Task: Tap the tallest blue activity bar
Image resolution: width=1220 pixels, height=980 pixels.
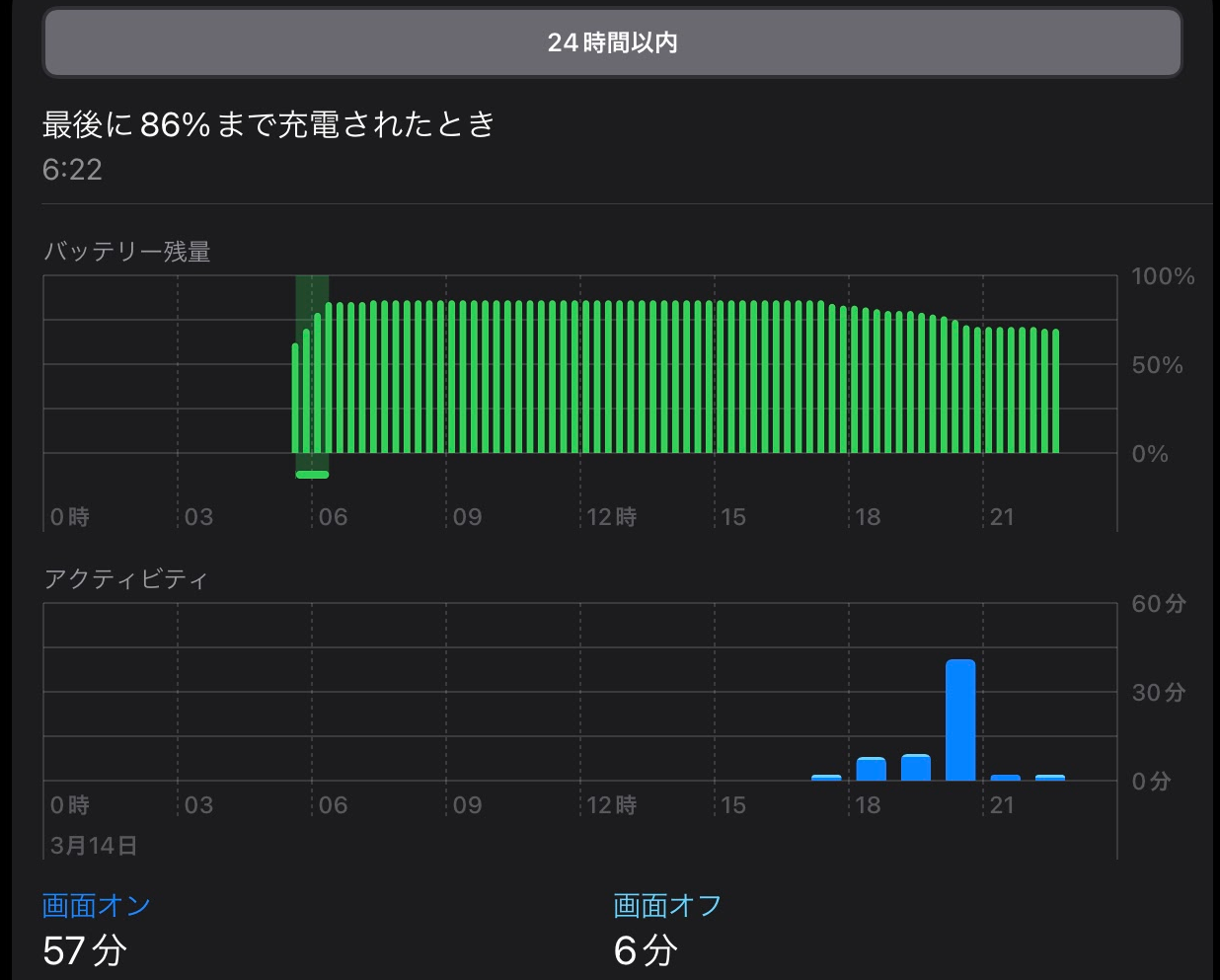Action: point(959,720)
